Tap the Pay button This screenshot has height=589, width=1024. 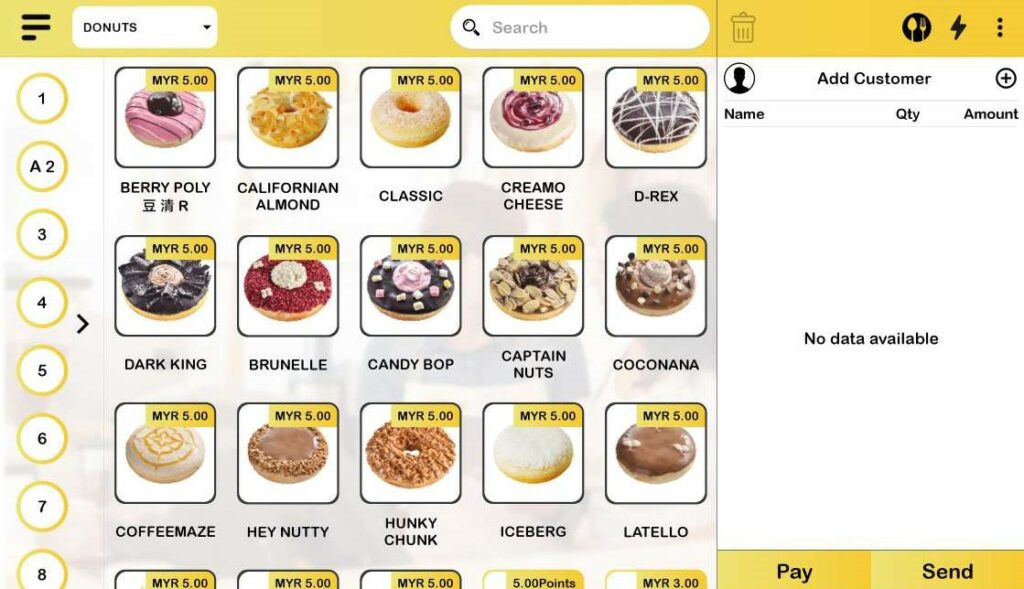(x=794, y=571)
